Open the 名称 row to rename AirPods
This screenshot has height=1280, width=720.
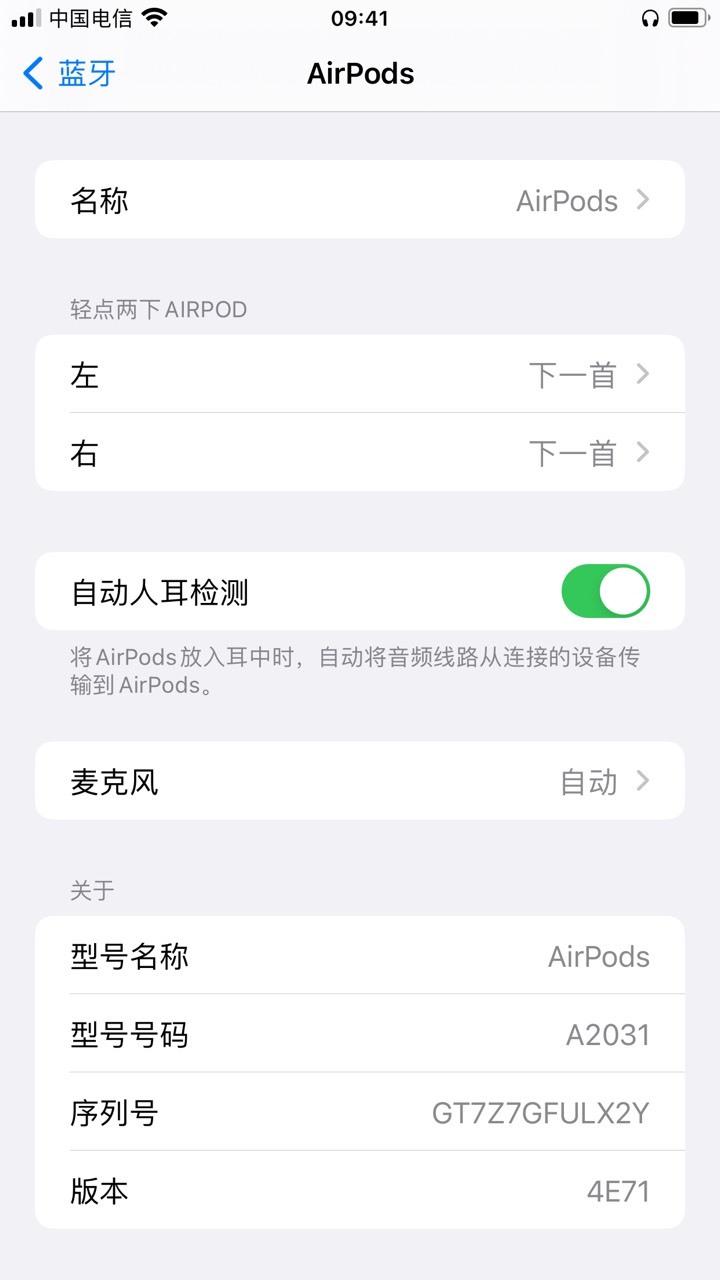coord(360,200)
